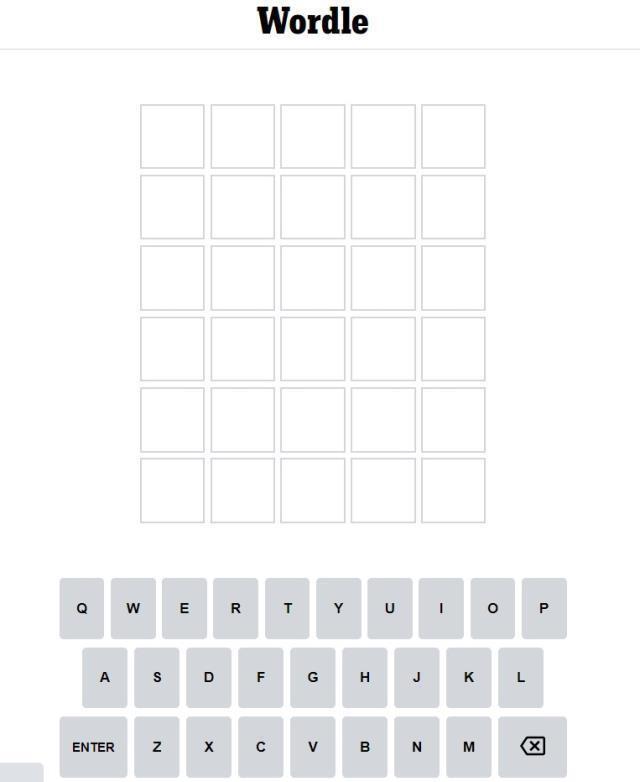This screenshot has height=782, width=640.
Task: Delete the last letter with backspace
Action: [x=532, y=746]
